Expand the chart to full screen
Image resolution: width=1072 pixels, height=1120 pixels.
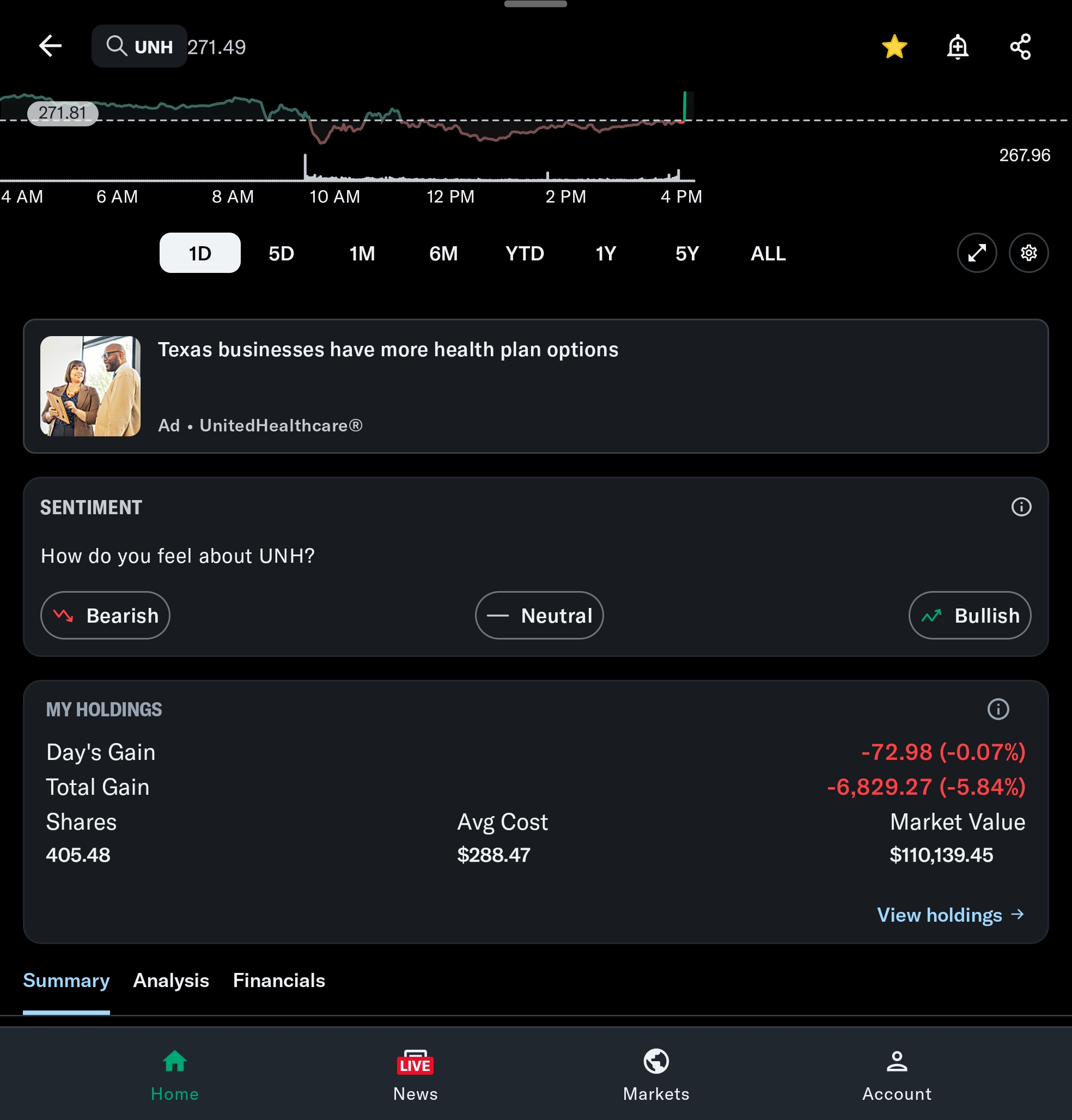click(x=977, y=253)
